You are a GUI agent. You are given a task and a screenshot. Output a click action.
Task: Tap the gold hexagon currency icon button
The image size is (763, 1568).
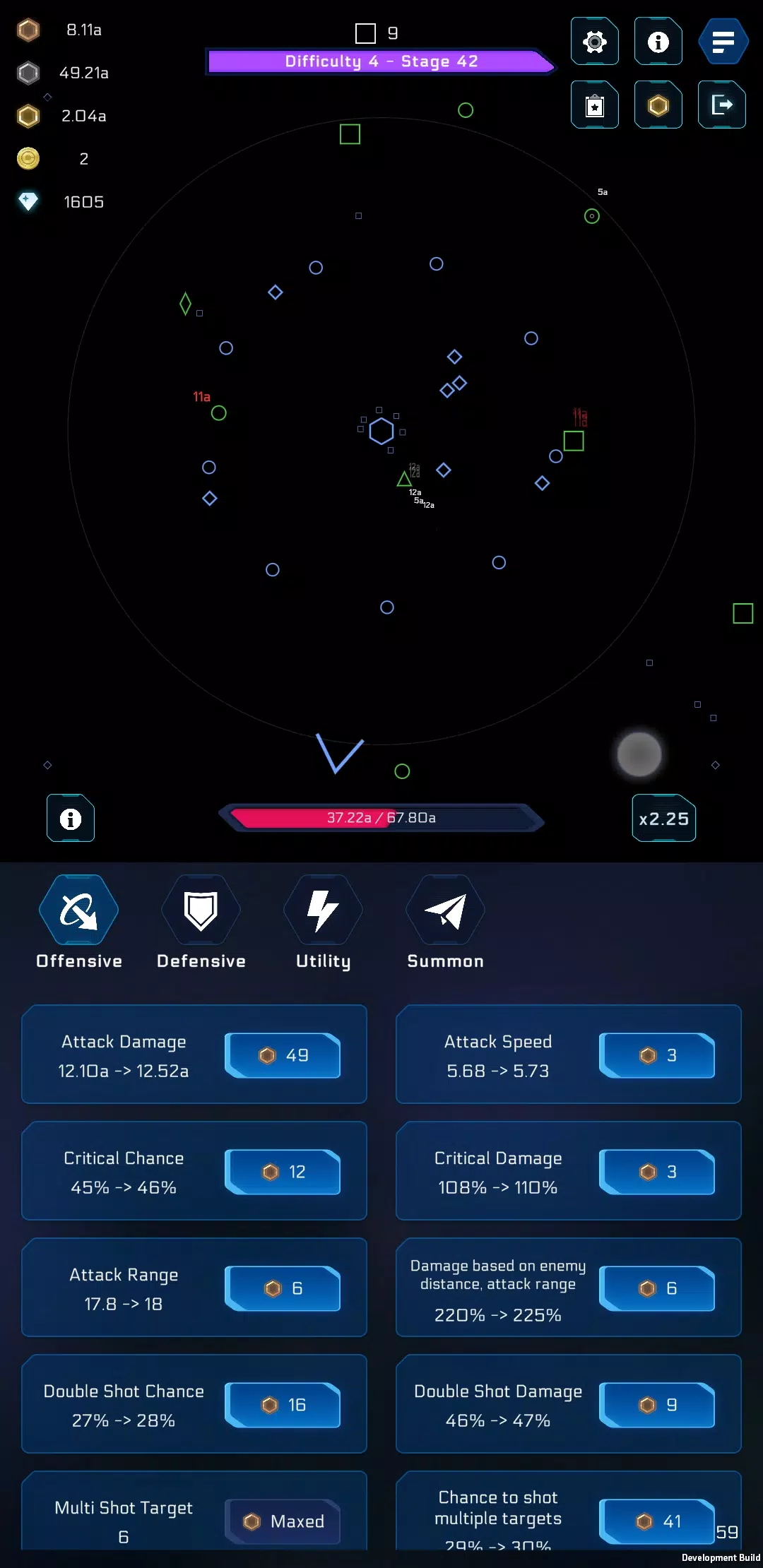coord(658,105)
